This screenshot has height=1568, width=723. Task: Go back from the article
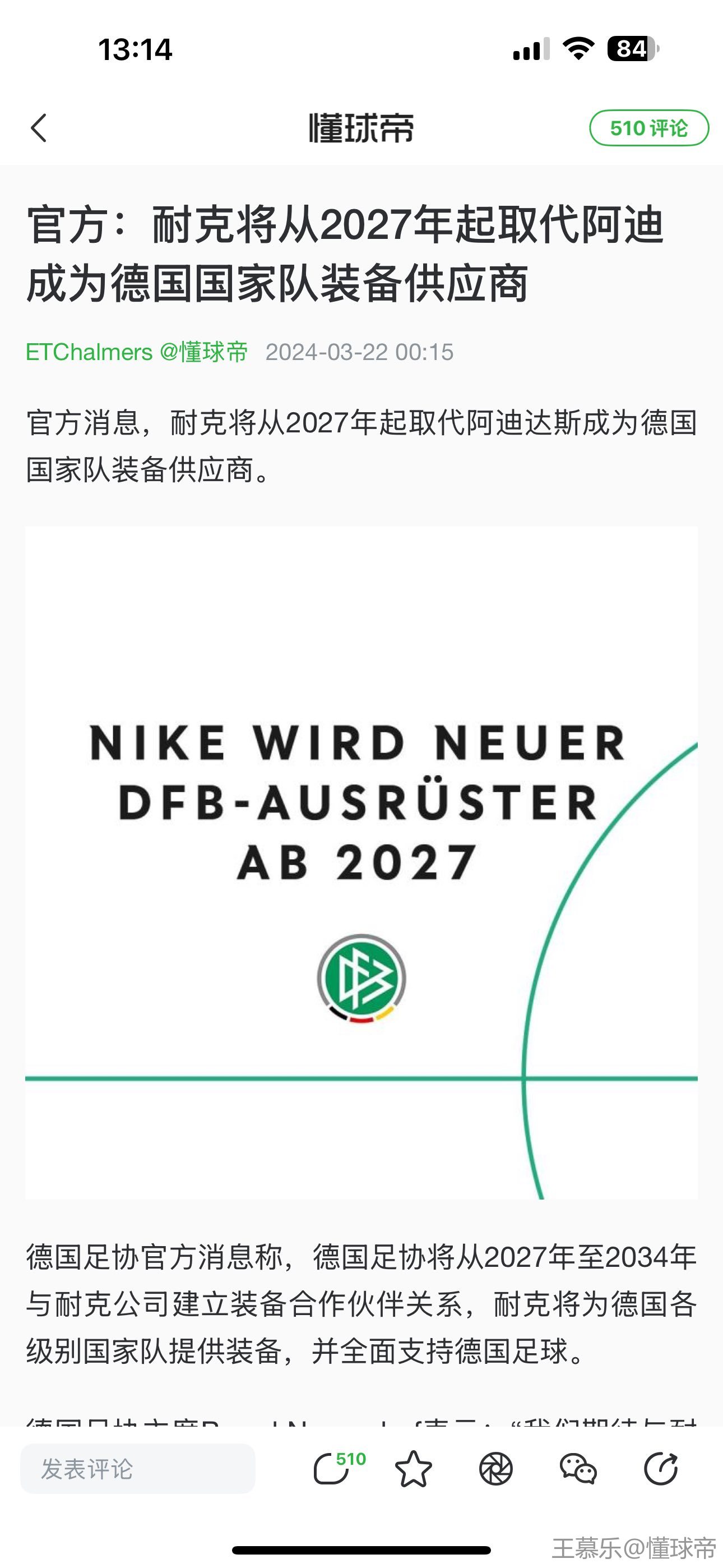pyautogui.click(x=39, y=128)
